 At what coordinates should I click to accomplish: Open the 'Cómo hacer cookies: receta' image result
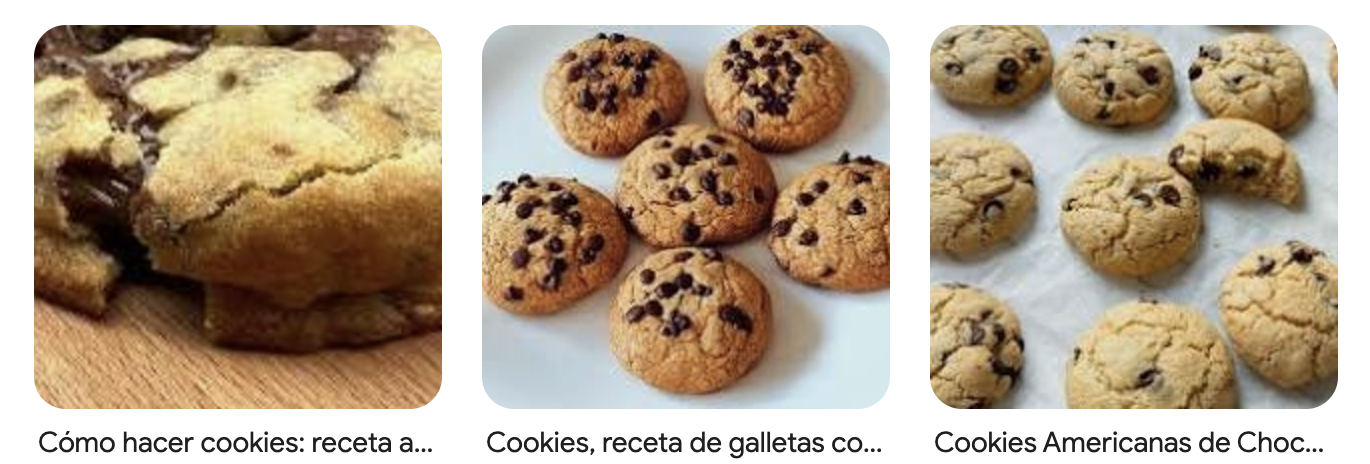point(238,217)
